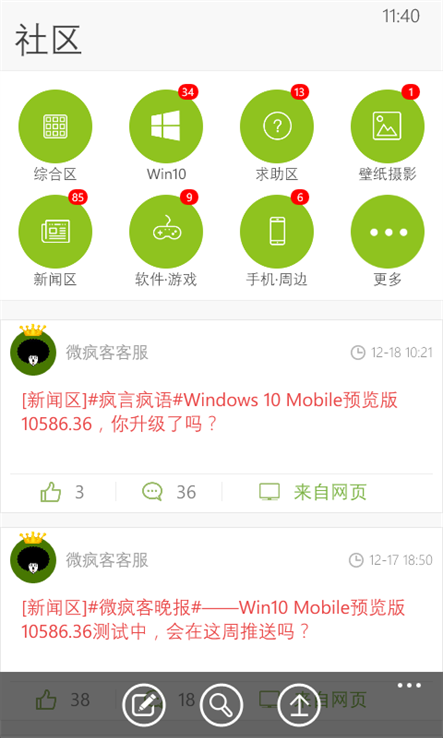The width and height of the screenshot is (443, 738).
Task: Open the 微疯客晚报 Win10 Mobile post
Action: tap(213, 619)
